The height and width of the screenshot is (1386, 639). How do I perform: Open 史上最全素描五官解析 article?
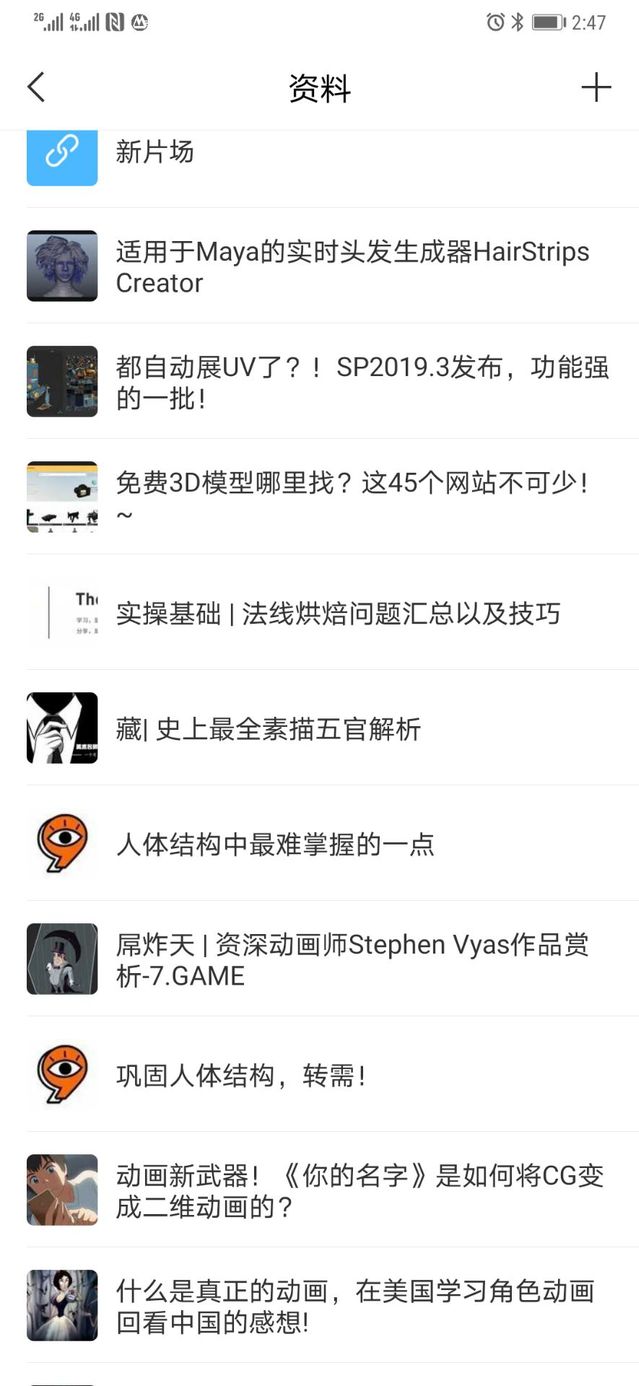coord(268,729)
